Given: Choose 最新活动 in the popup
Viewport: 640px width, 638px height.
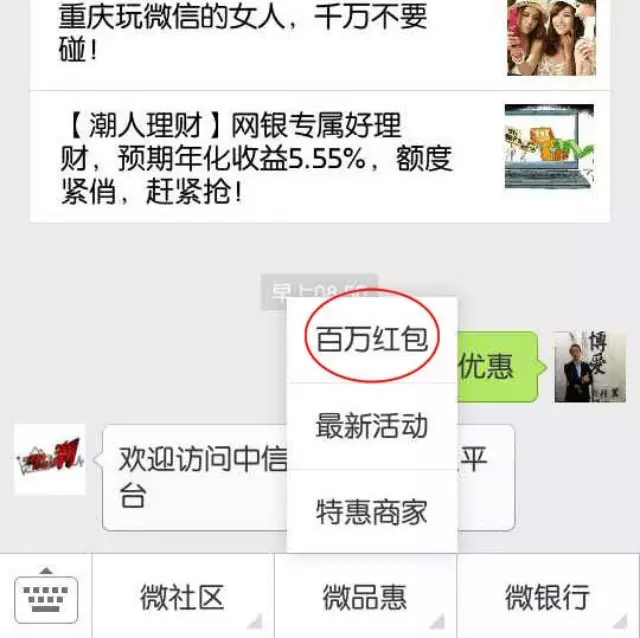Looking at the screenshot, I should coord(371,426).
